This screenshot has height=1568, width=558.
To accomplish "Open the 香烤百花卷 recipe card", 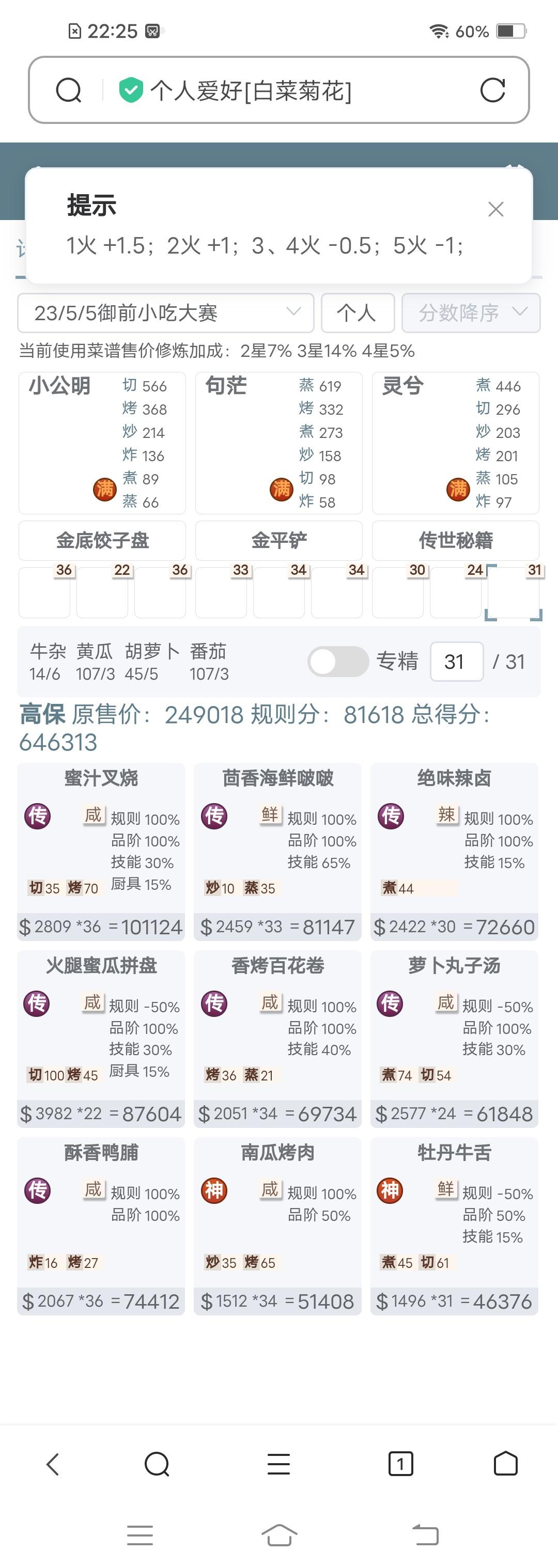I will (x=278, y=1039).
